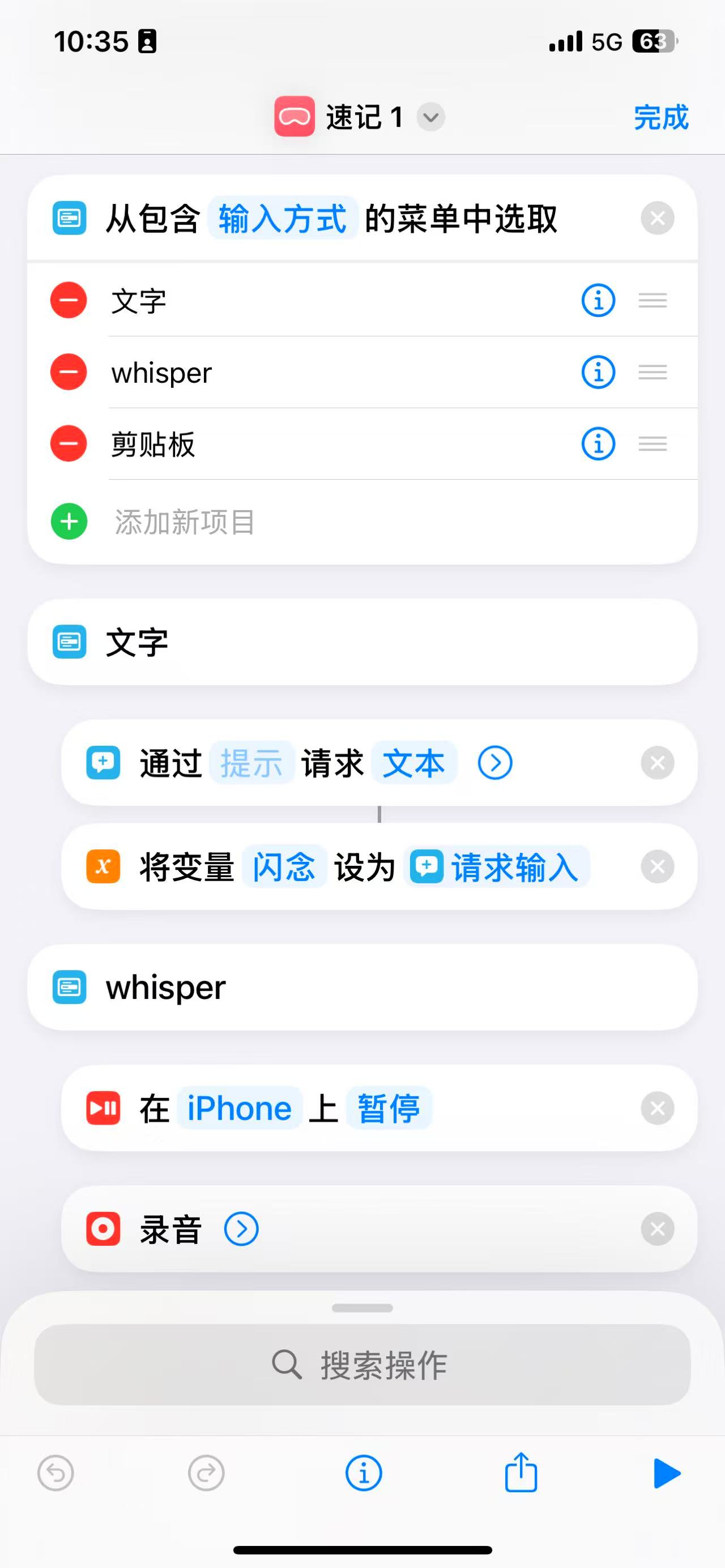Edit the 提示 prompt parameter
725x1568 pixels.
251,763
